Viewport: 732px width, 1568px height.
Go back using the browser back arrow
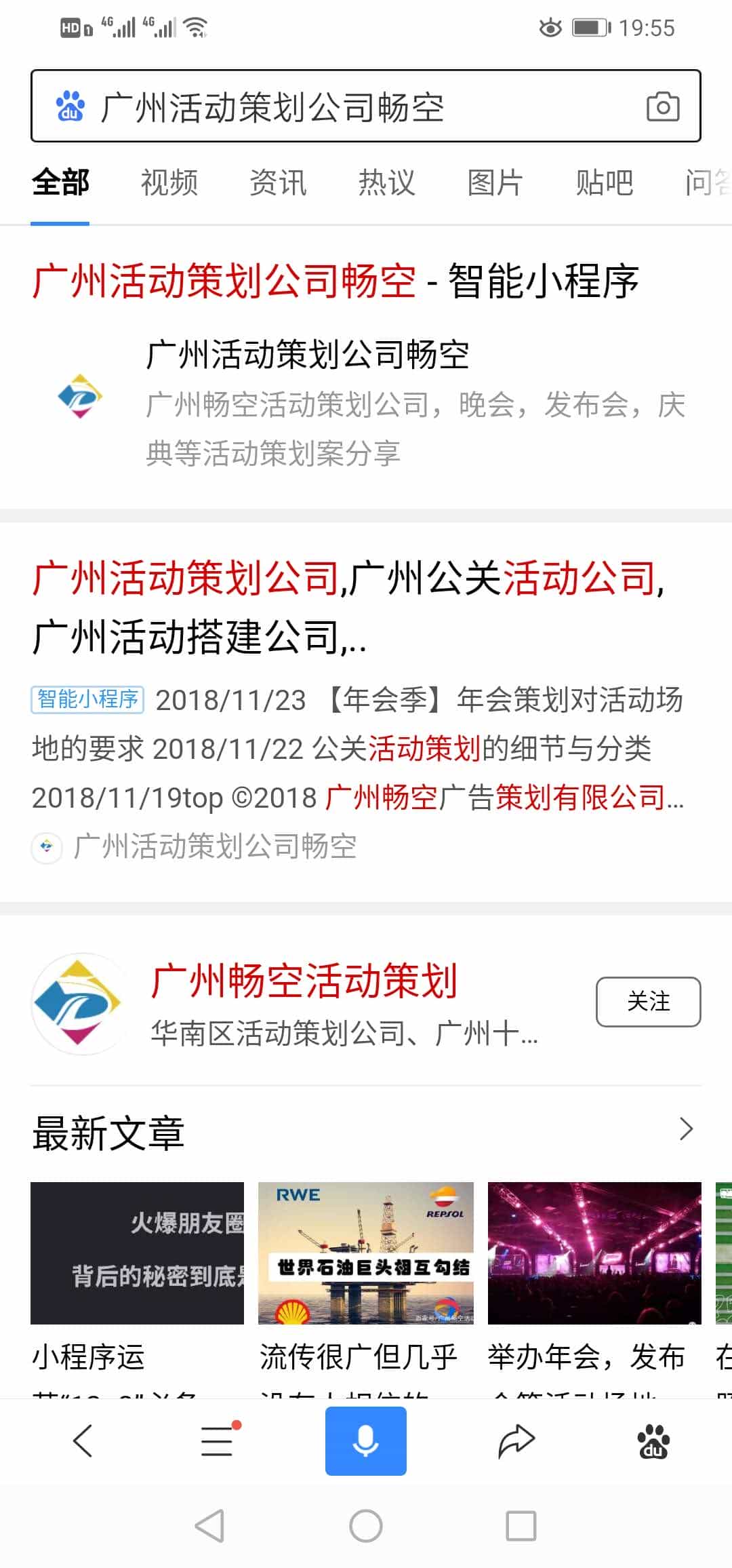click(82, 1440)
